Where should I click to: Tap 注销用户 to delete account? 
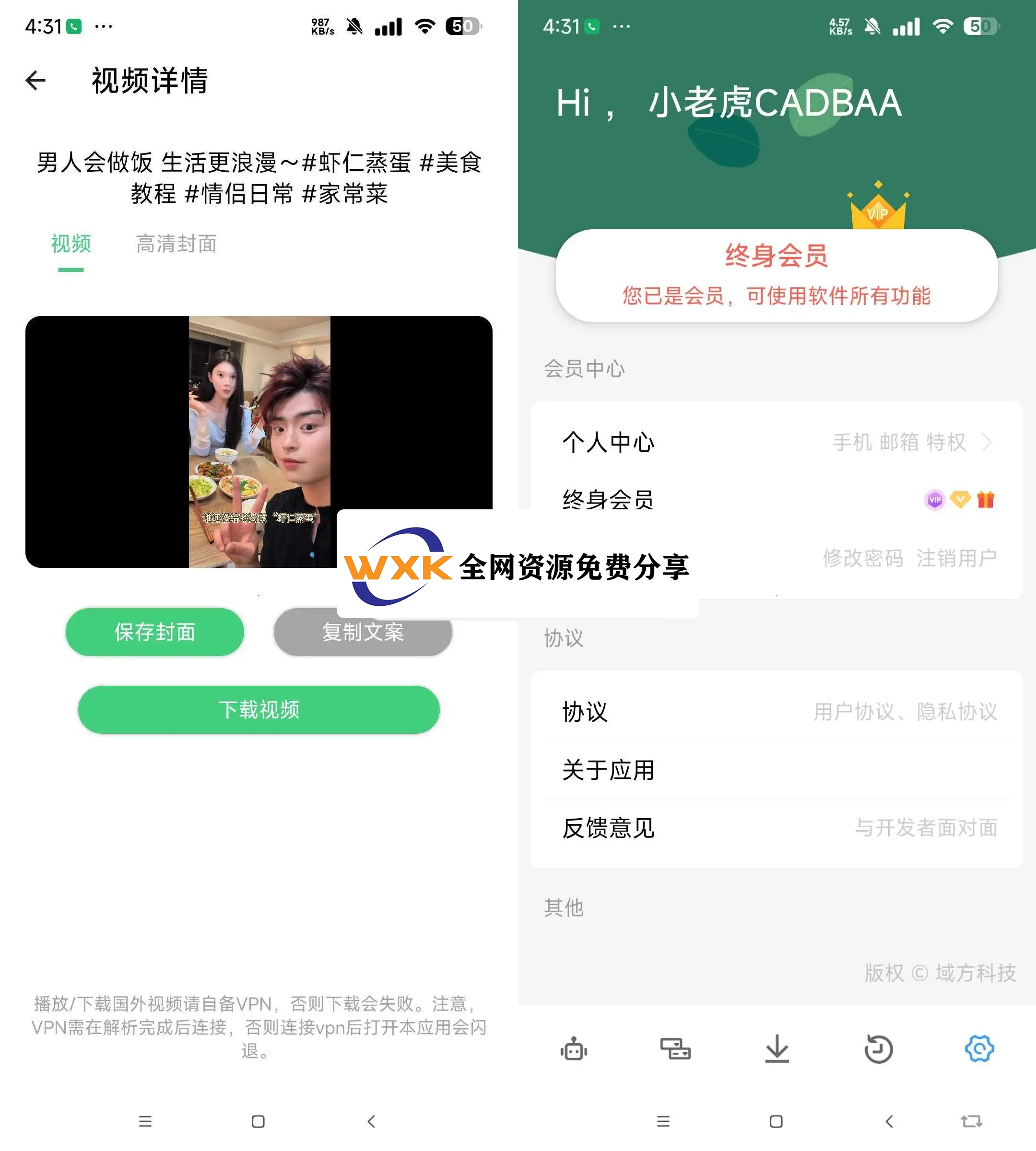tap(956, 558)
